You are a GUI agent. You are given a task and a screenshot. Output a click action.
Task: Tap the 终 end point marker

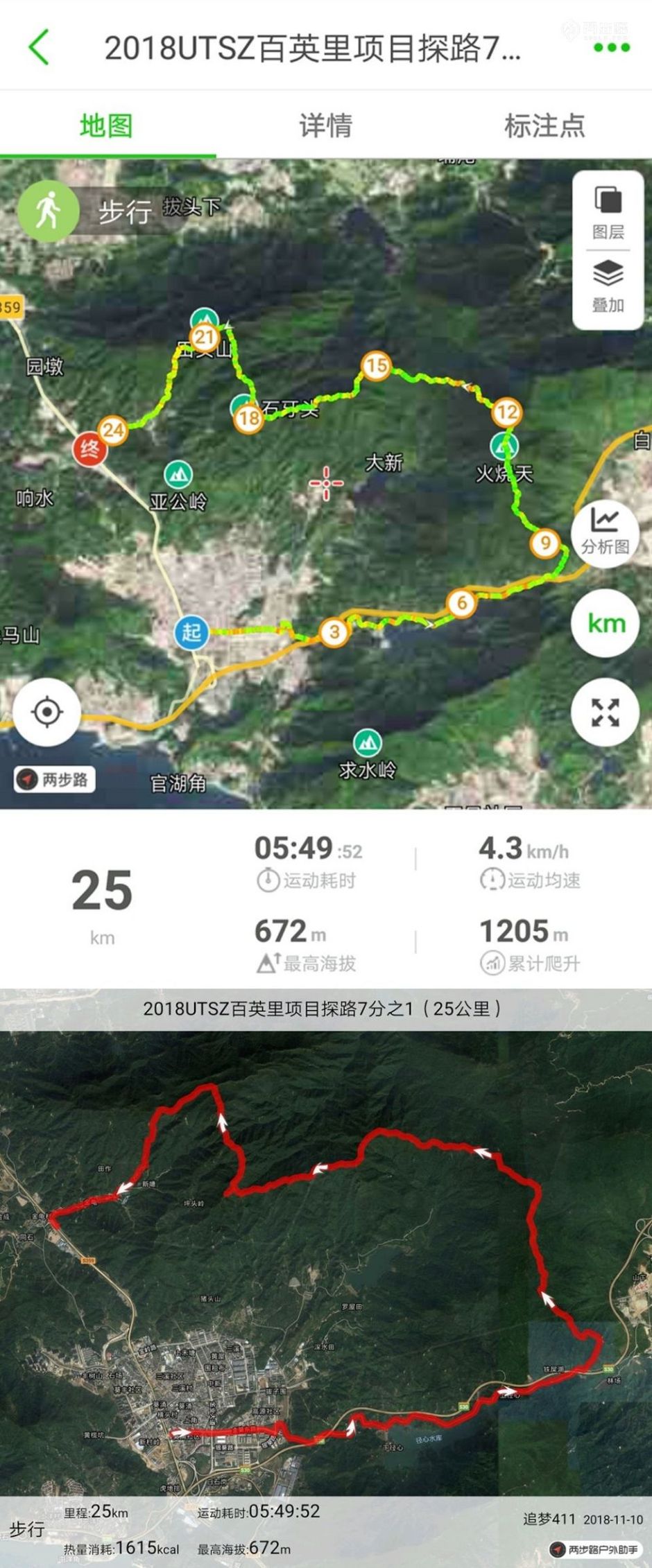[x=90, y=450]
